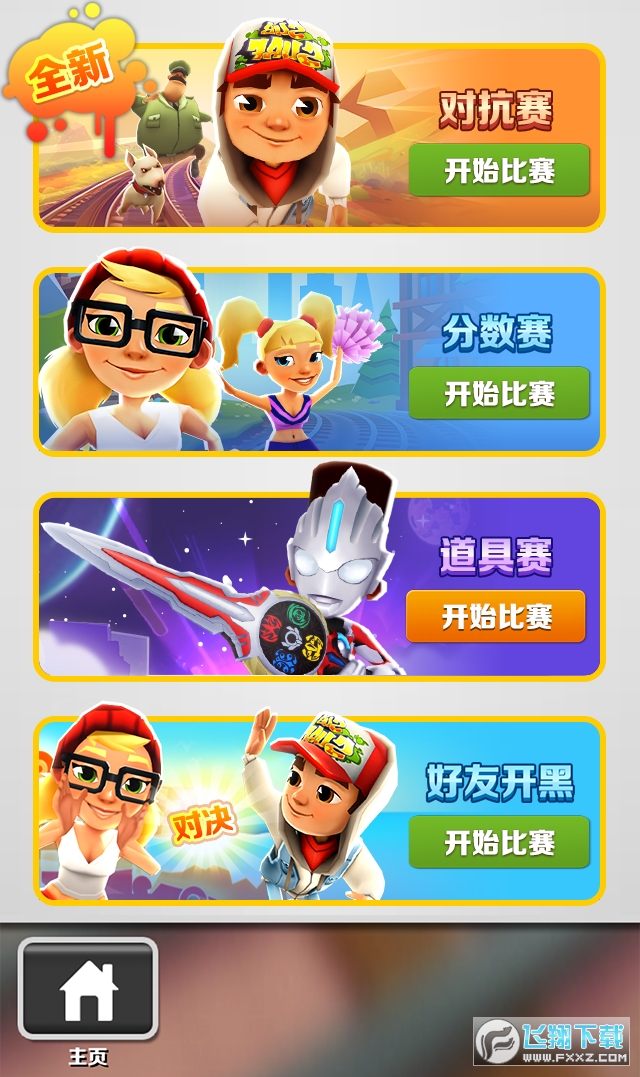The height and width of the screenshot is (1077, 640).
Task: Start the 道具赛 match
Action: [x=496, y=617]
